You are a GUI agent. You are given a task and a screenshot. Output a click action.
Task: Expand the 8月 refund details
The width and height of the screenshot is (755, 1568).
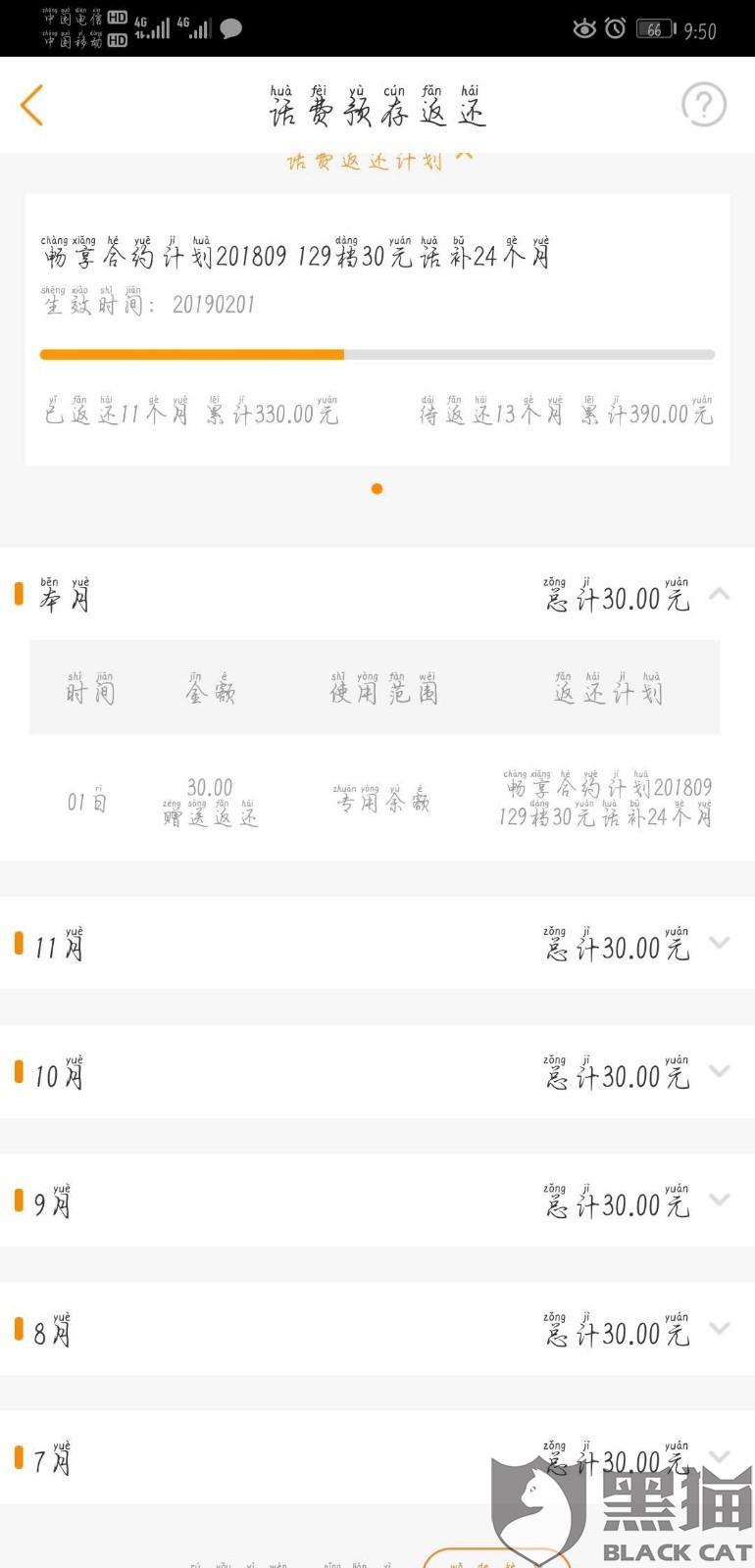tap(377, 1328)
